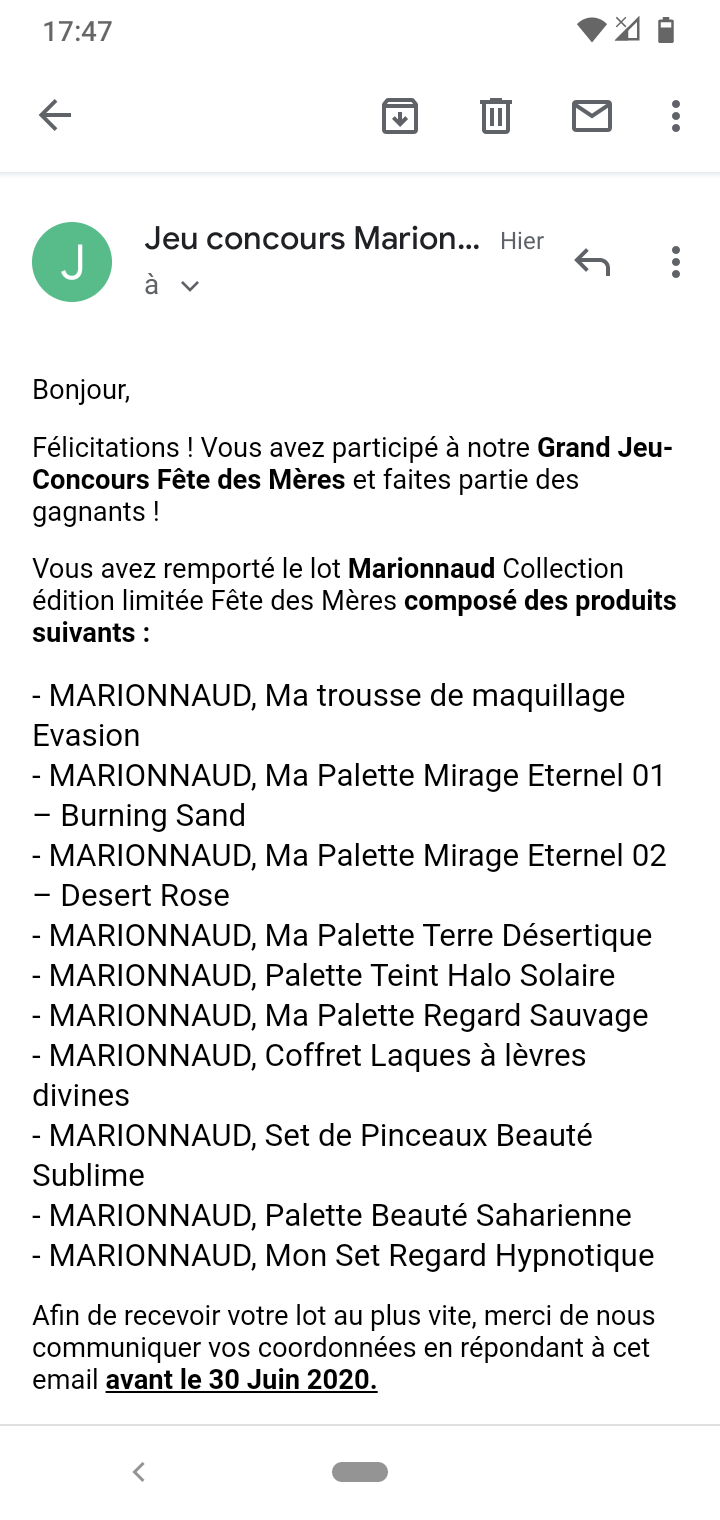Mark the email as unread

click(592, 116)
